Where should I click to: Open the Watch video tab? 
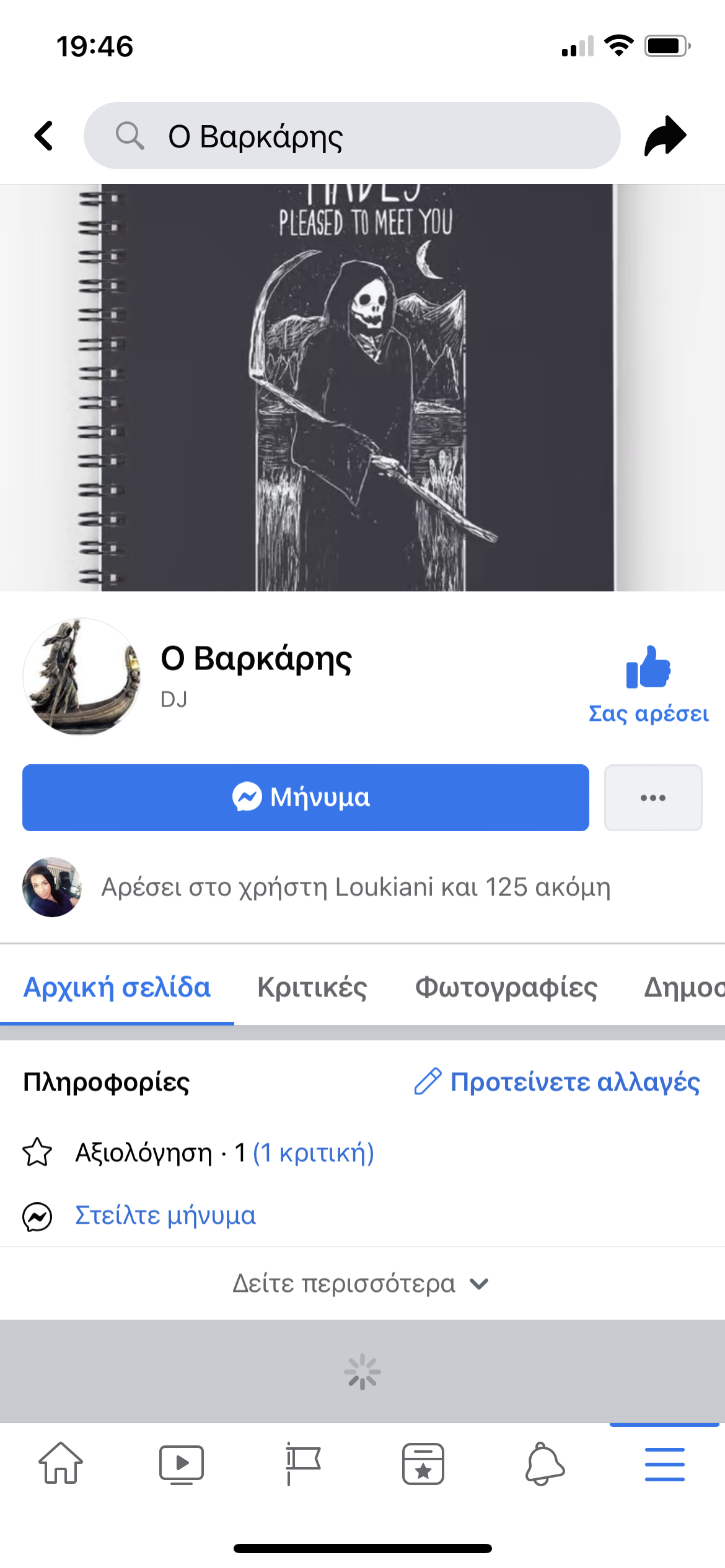(181, 1464)
